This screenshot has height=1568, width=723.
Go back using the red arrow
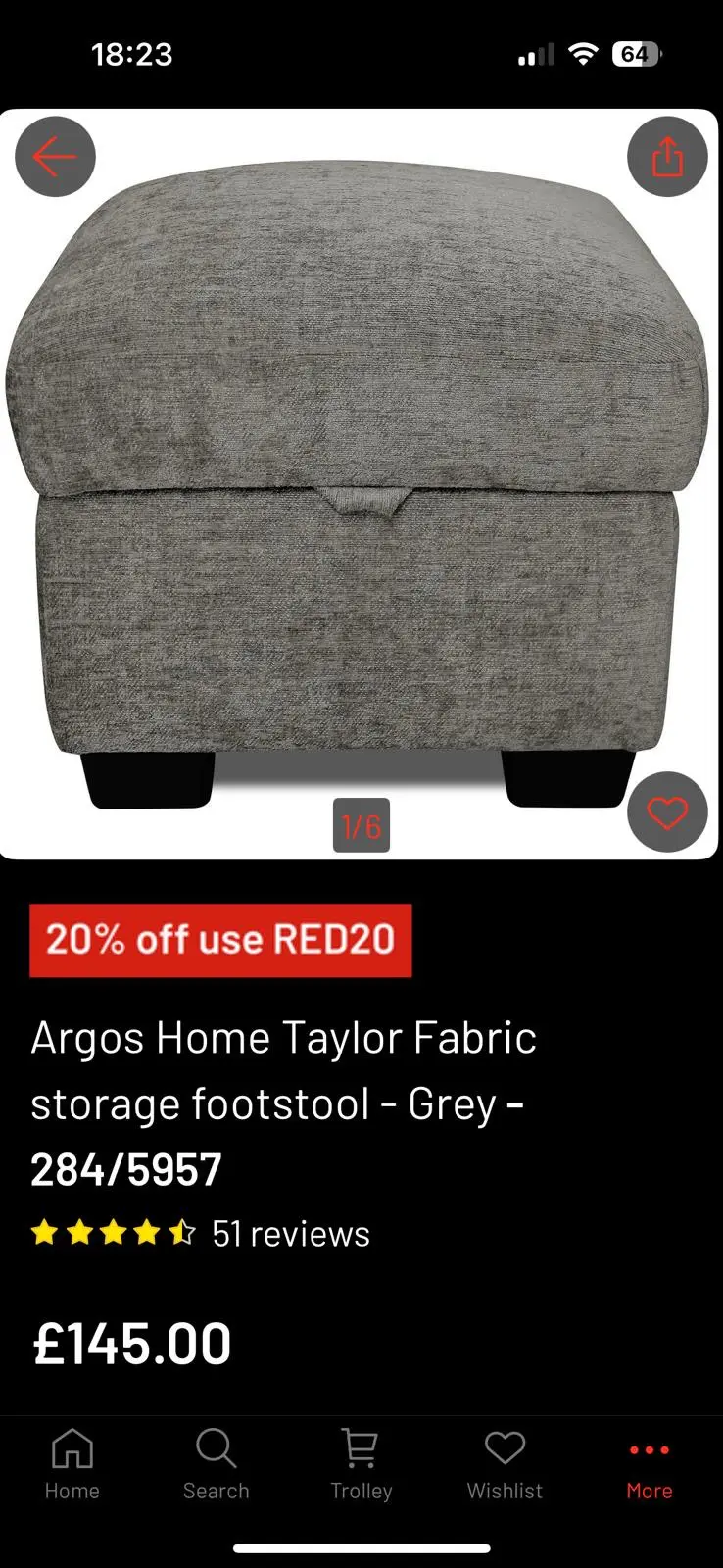55,157
